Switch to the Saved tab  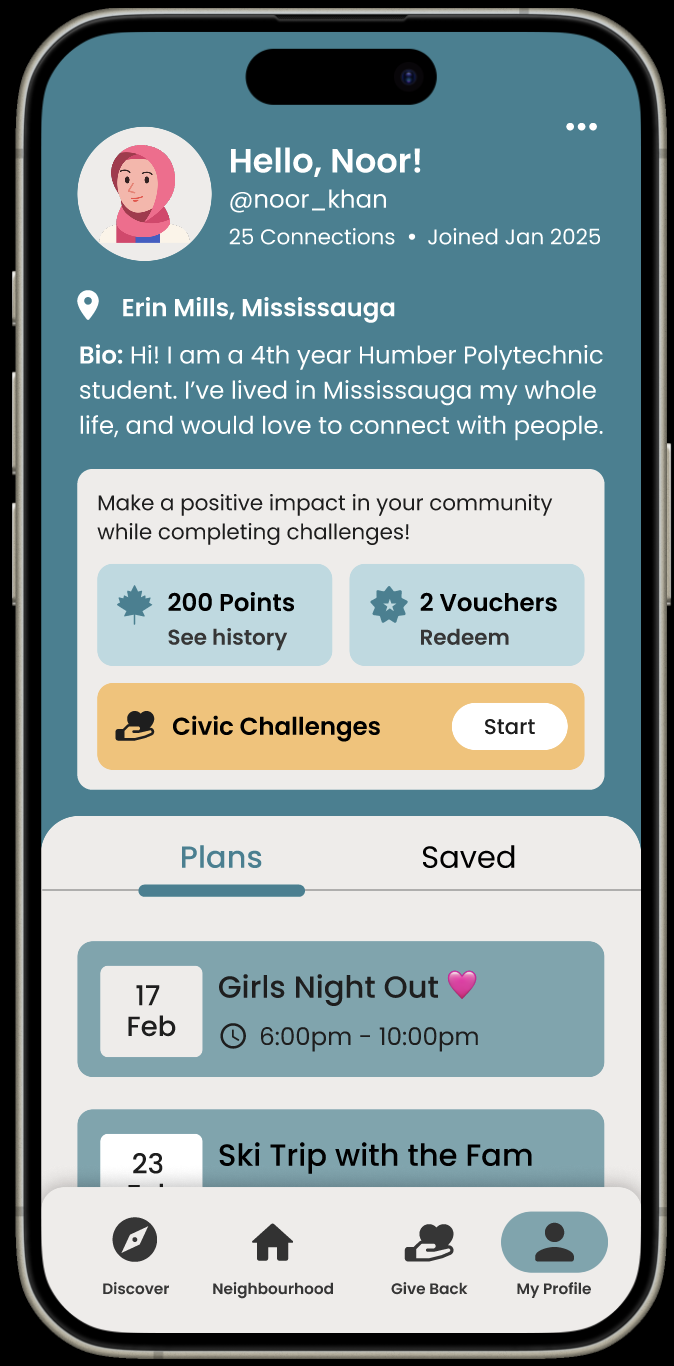[x=468, y=857]
